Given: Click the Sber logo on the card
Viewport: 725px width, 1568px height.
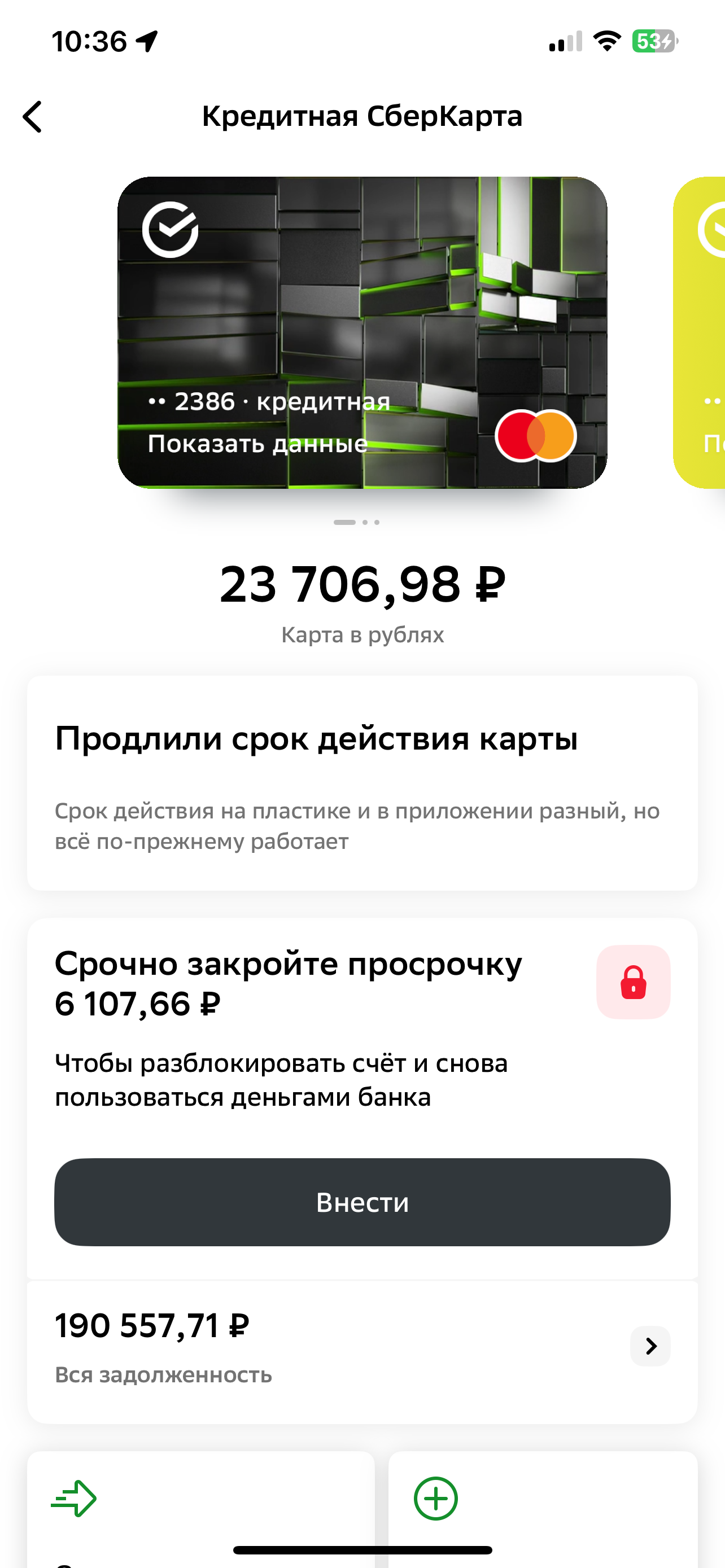Looking at the screenshot, I should tap(172, 229).
